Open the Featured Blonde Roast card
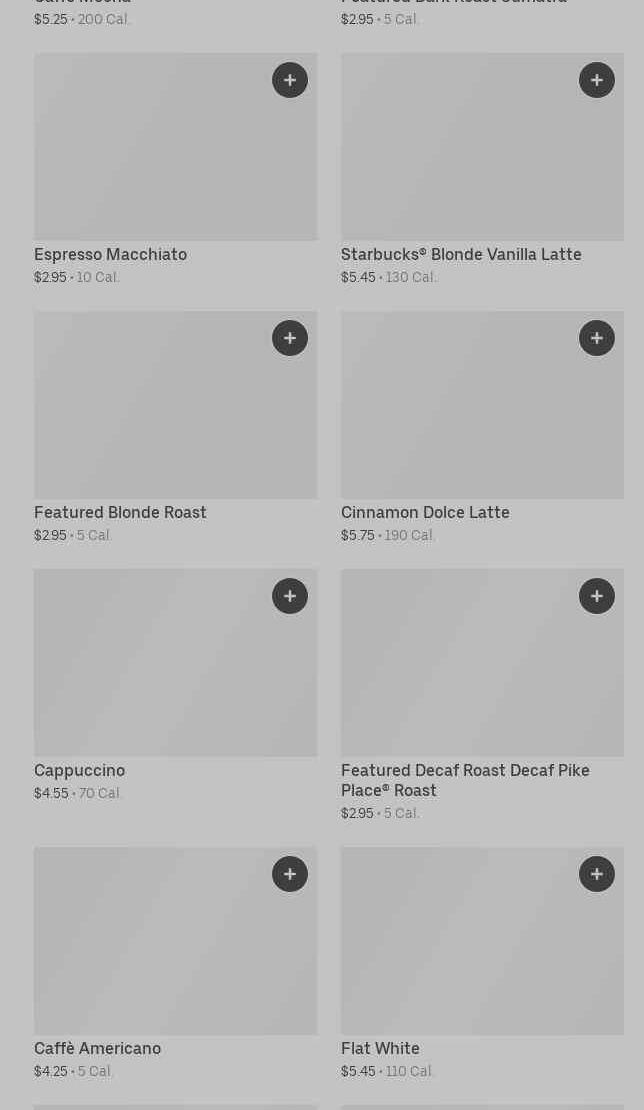 coord(150,420)
